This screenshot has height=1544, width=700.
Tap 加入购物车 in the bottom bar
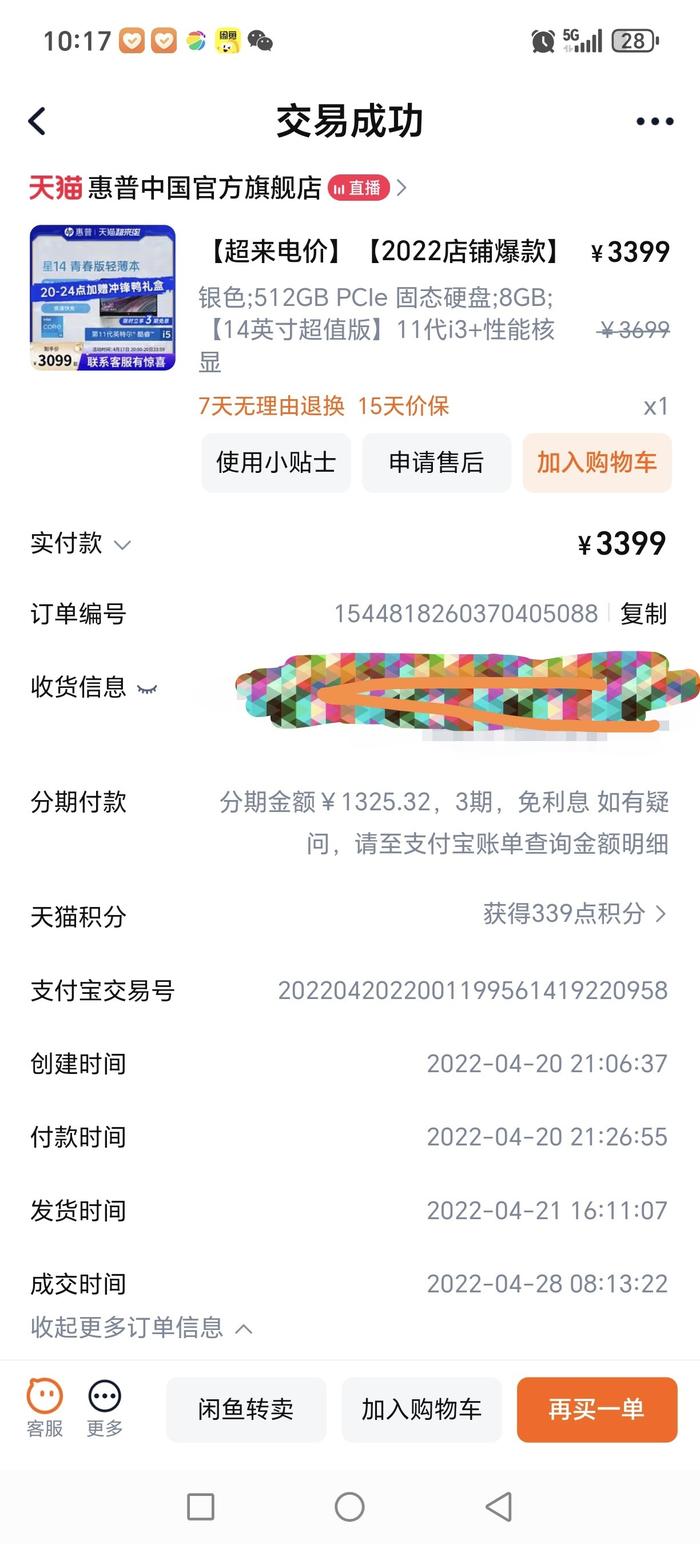(421, 1409)
